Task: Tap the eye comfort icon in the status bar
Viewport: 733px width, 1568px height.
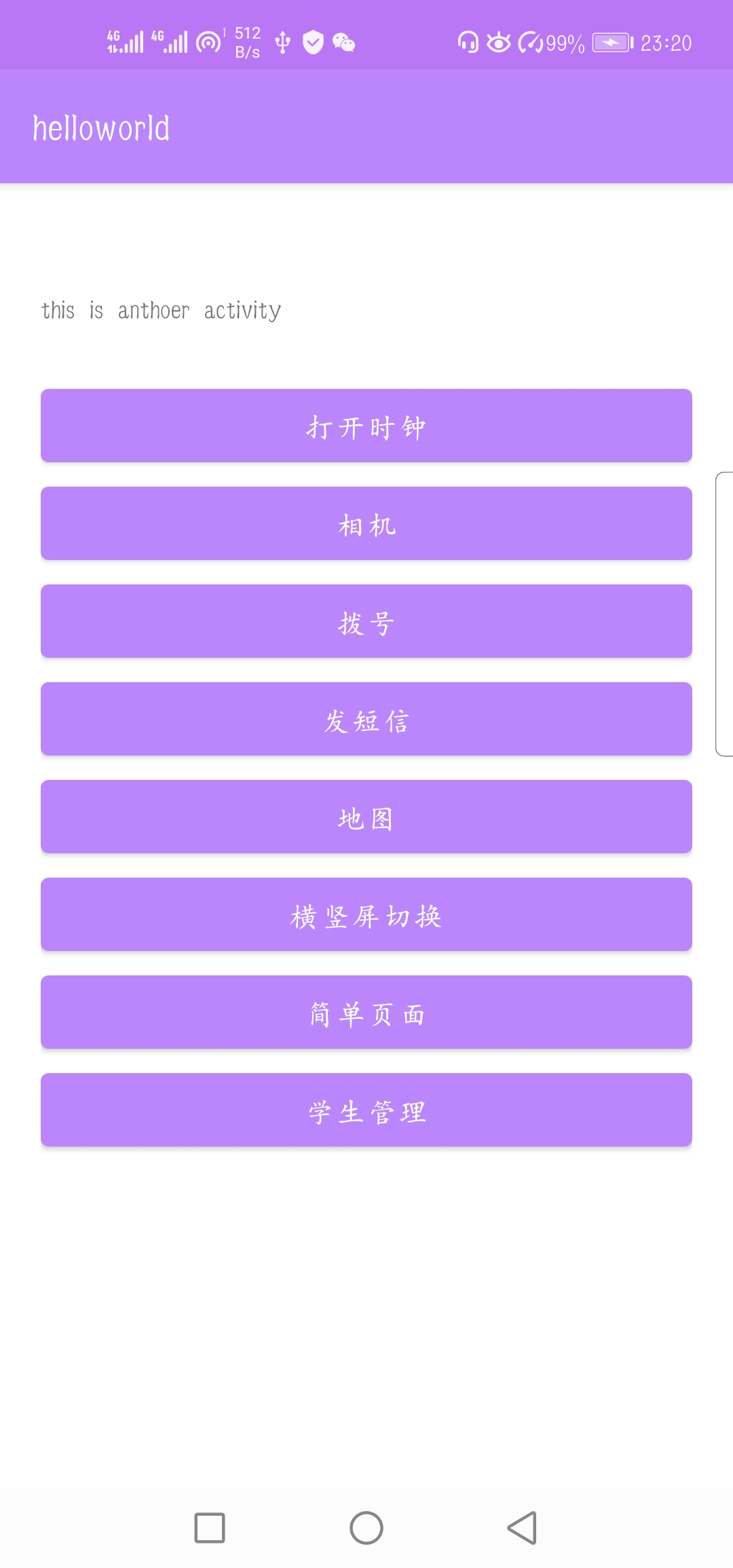Action: tap(497, 42)
